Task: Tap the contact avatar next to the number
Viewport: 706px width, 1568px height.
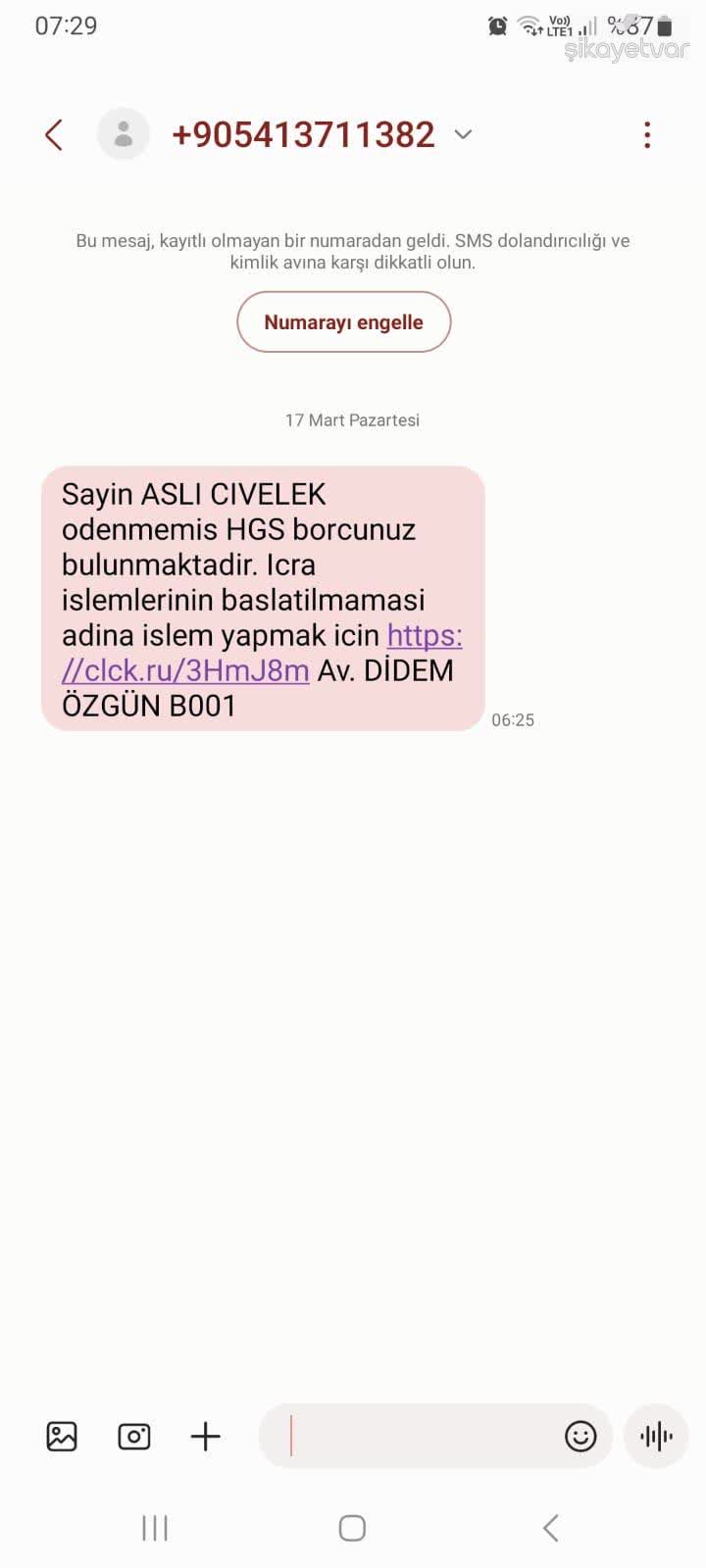Action: tap(124, 134)
